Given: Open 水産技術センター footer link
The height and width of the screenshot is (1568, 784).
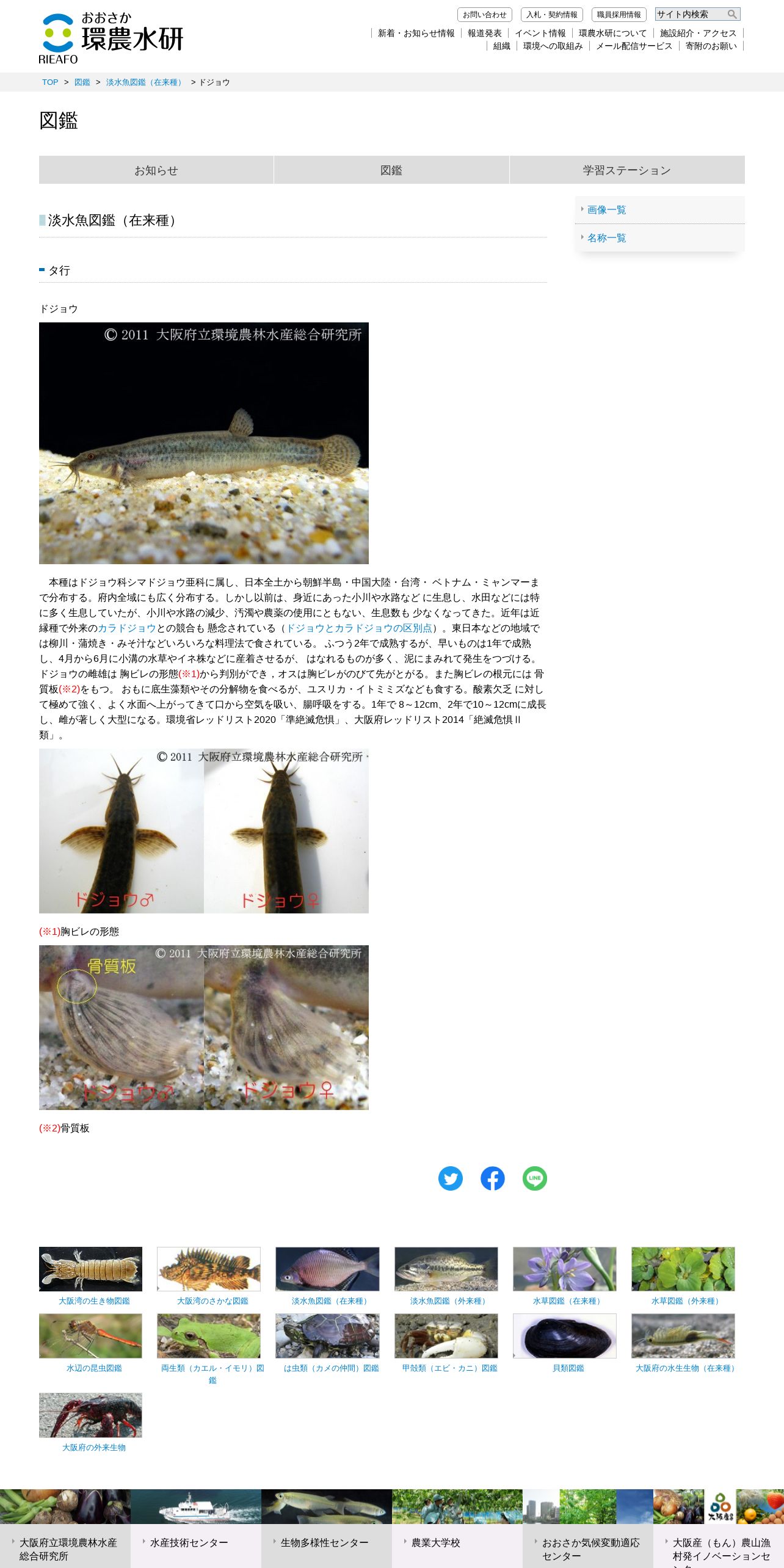Looking at the screenshot, I should pos(189,1543).
